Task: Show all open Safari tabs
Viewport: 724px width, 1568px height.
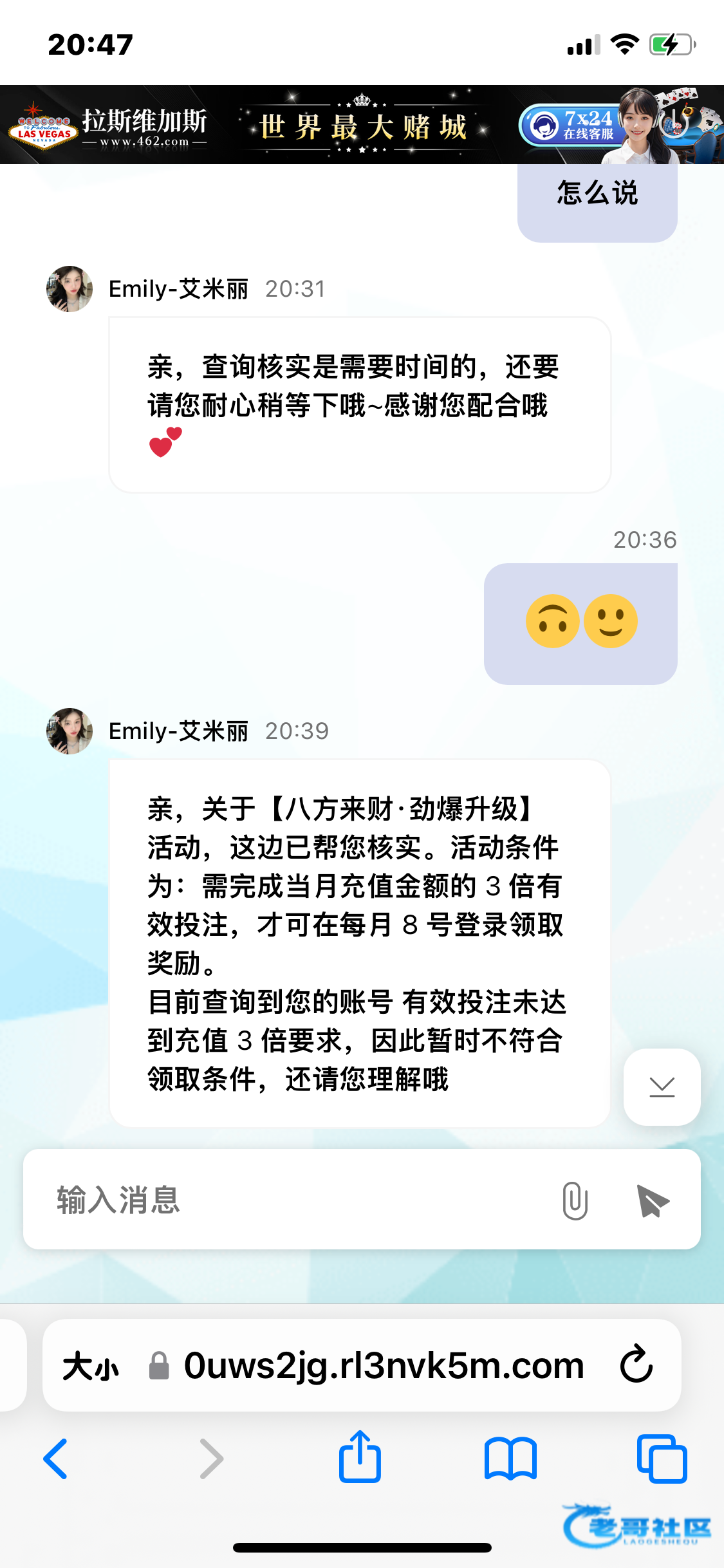Action: point(662,1459)
